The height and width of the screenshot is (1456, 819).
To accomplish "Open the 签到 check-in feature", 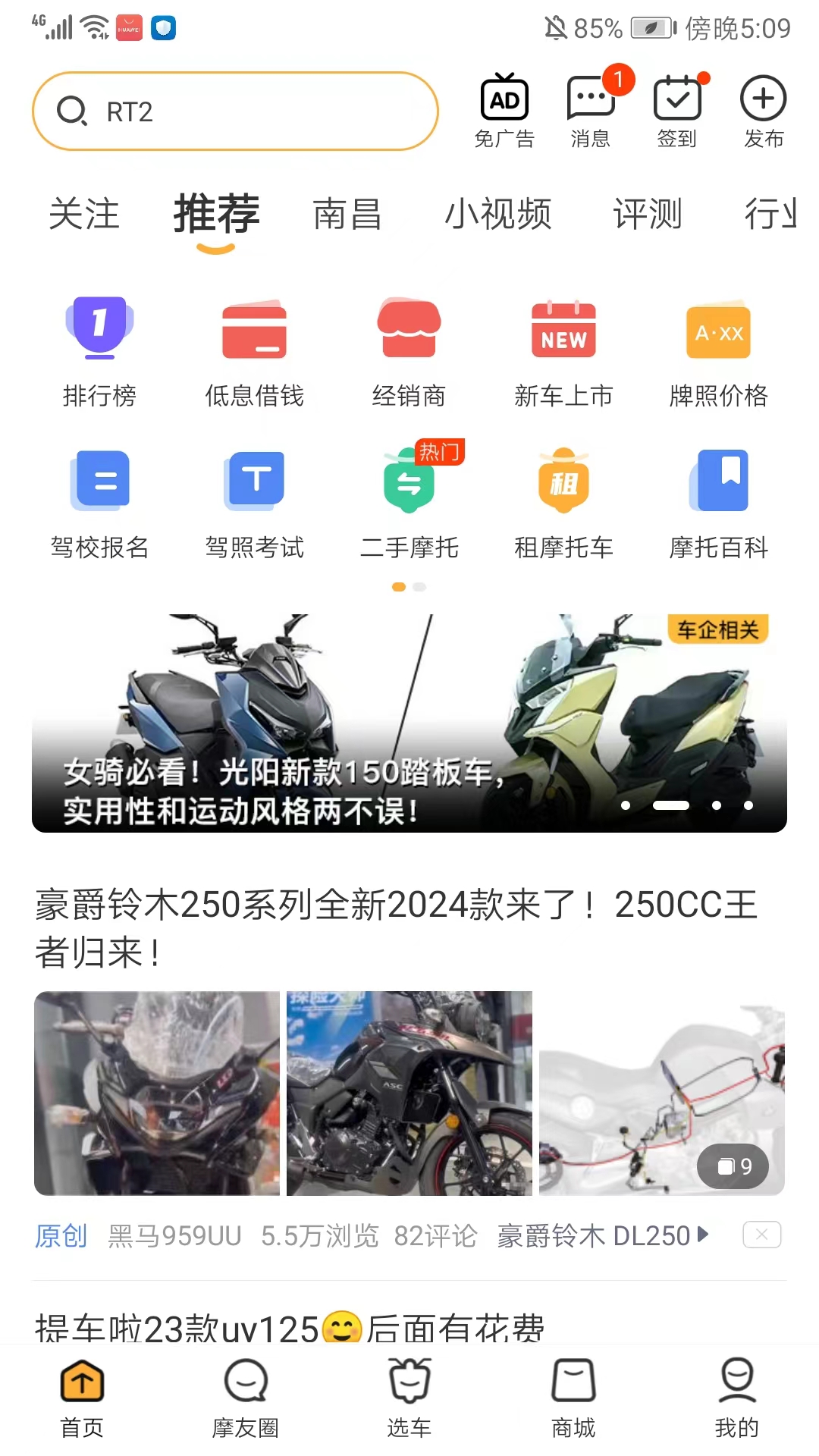I will point(677,110).
